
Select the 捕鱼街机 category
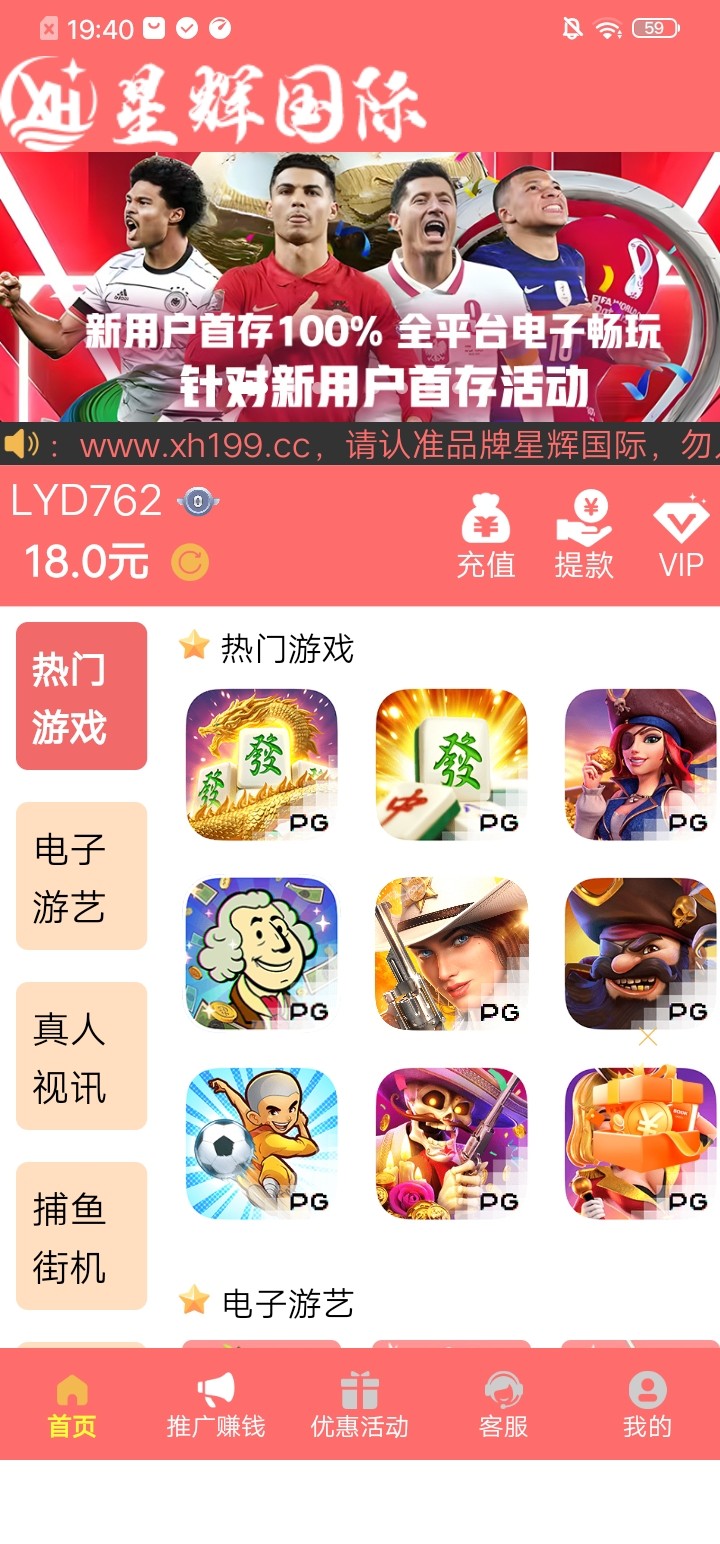click(x=81, y=1236)
